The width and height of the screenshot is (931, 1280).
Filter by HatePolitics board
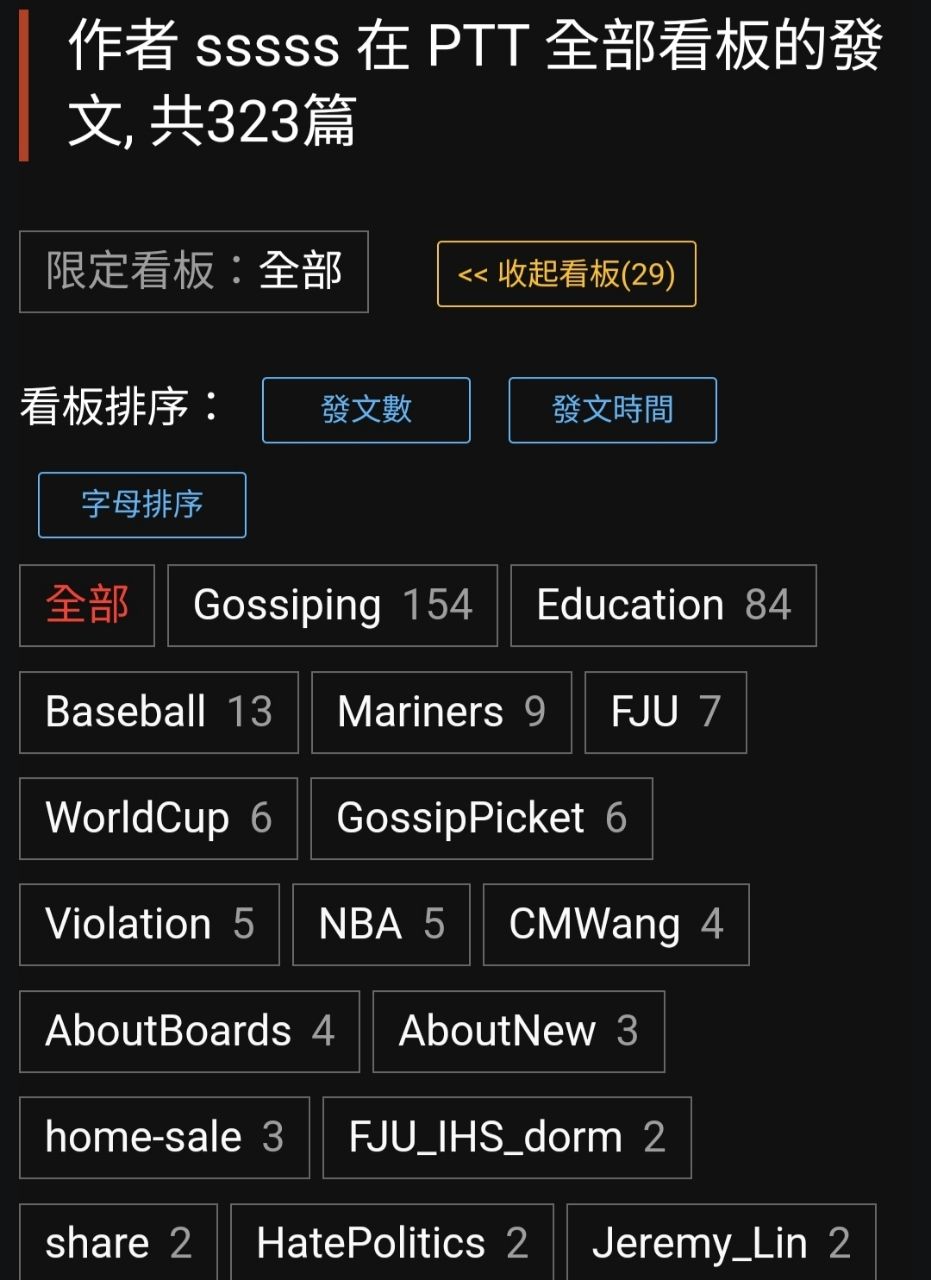tap(391, 1243)
